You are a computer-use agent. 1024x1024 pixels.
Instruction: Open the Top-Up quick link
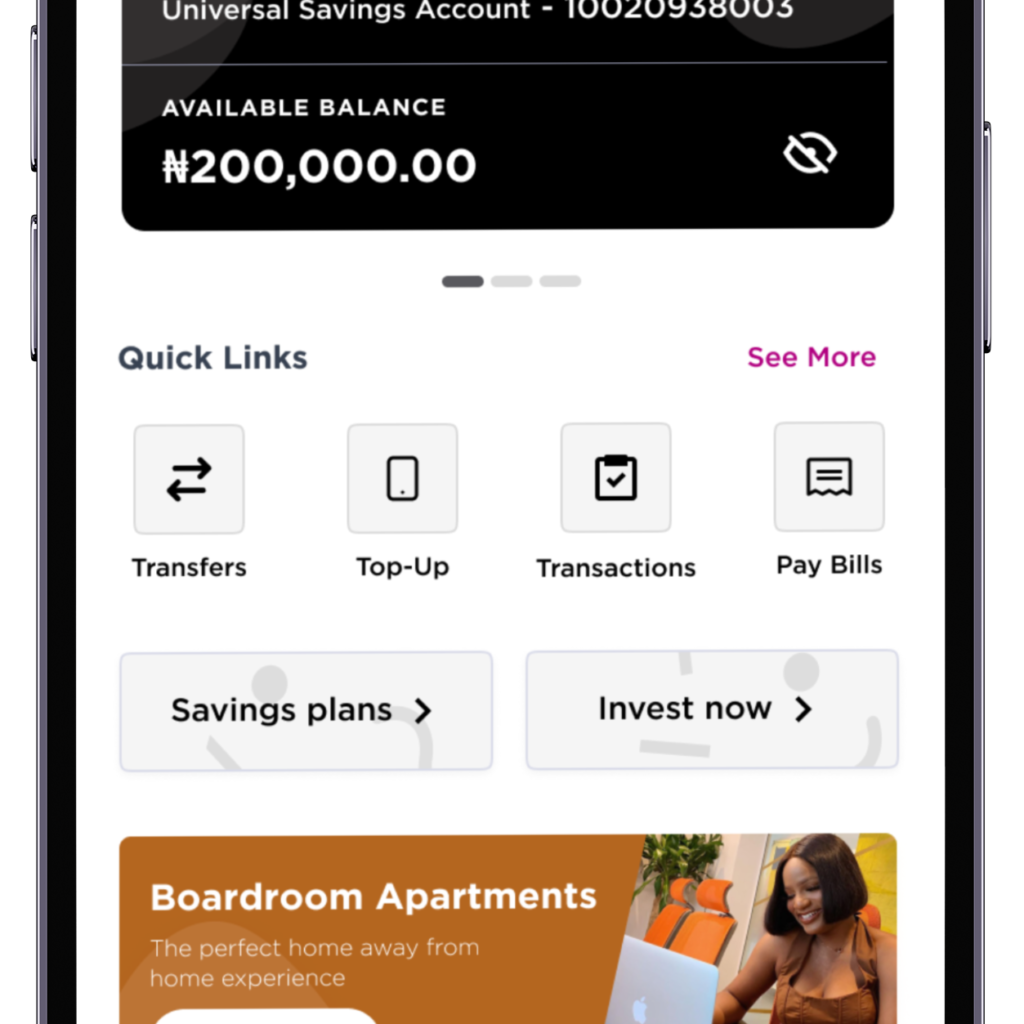402,478
